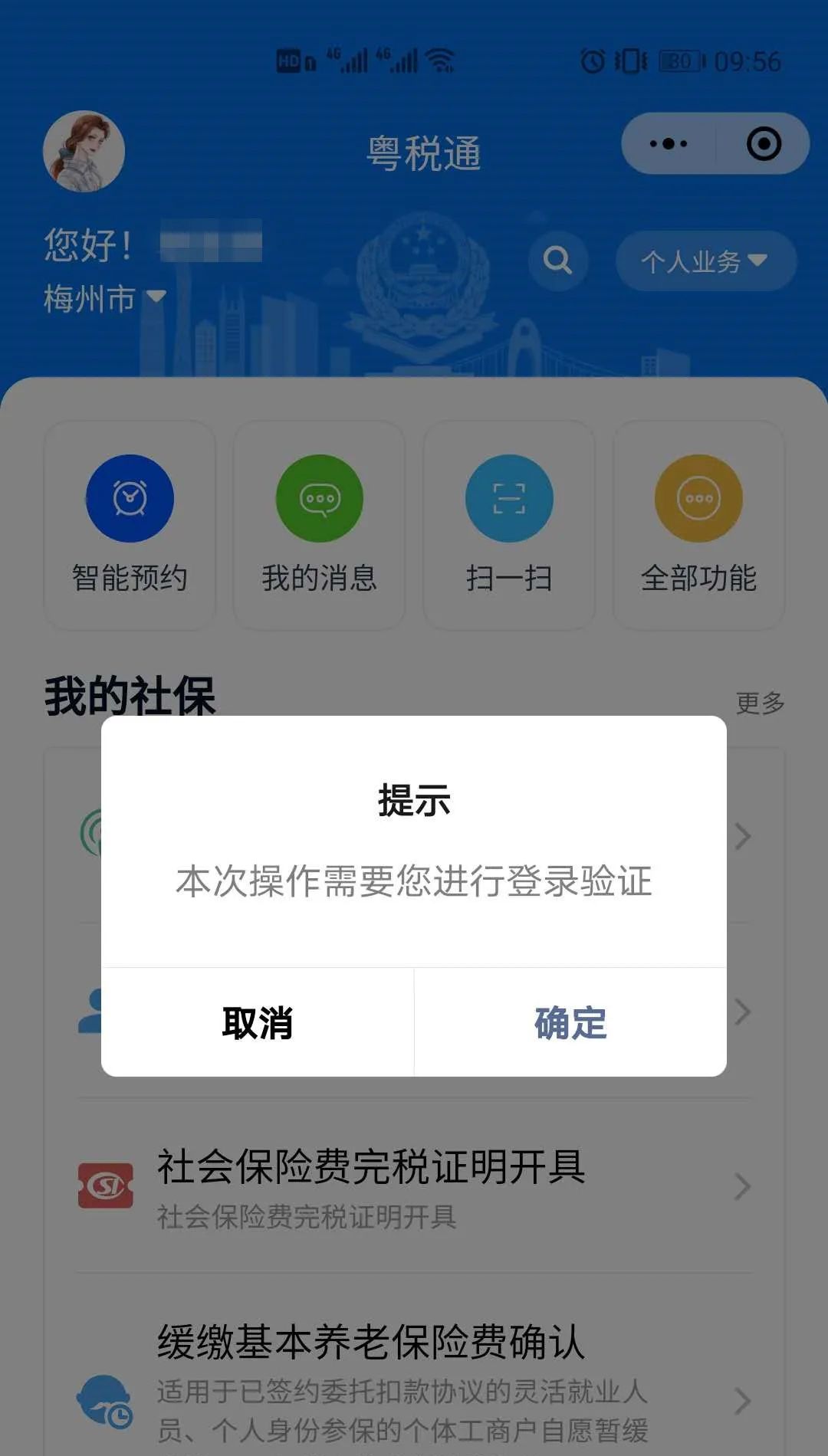Open 智能预约

click(x=130, y=525)
